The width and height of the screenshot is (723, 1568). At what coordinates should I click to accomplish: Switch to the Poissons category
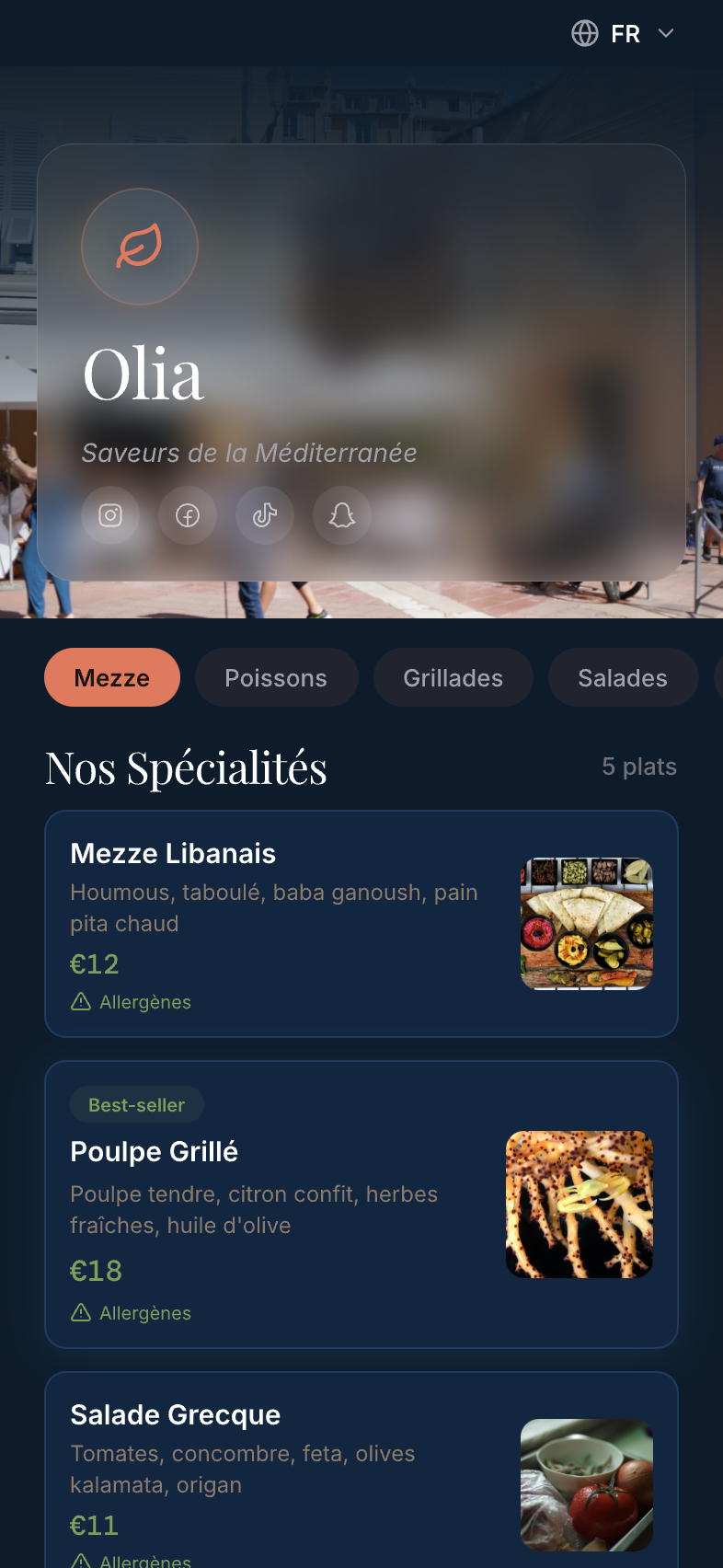[x=276, y=678]
